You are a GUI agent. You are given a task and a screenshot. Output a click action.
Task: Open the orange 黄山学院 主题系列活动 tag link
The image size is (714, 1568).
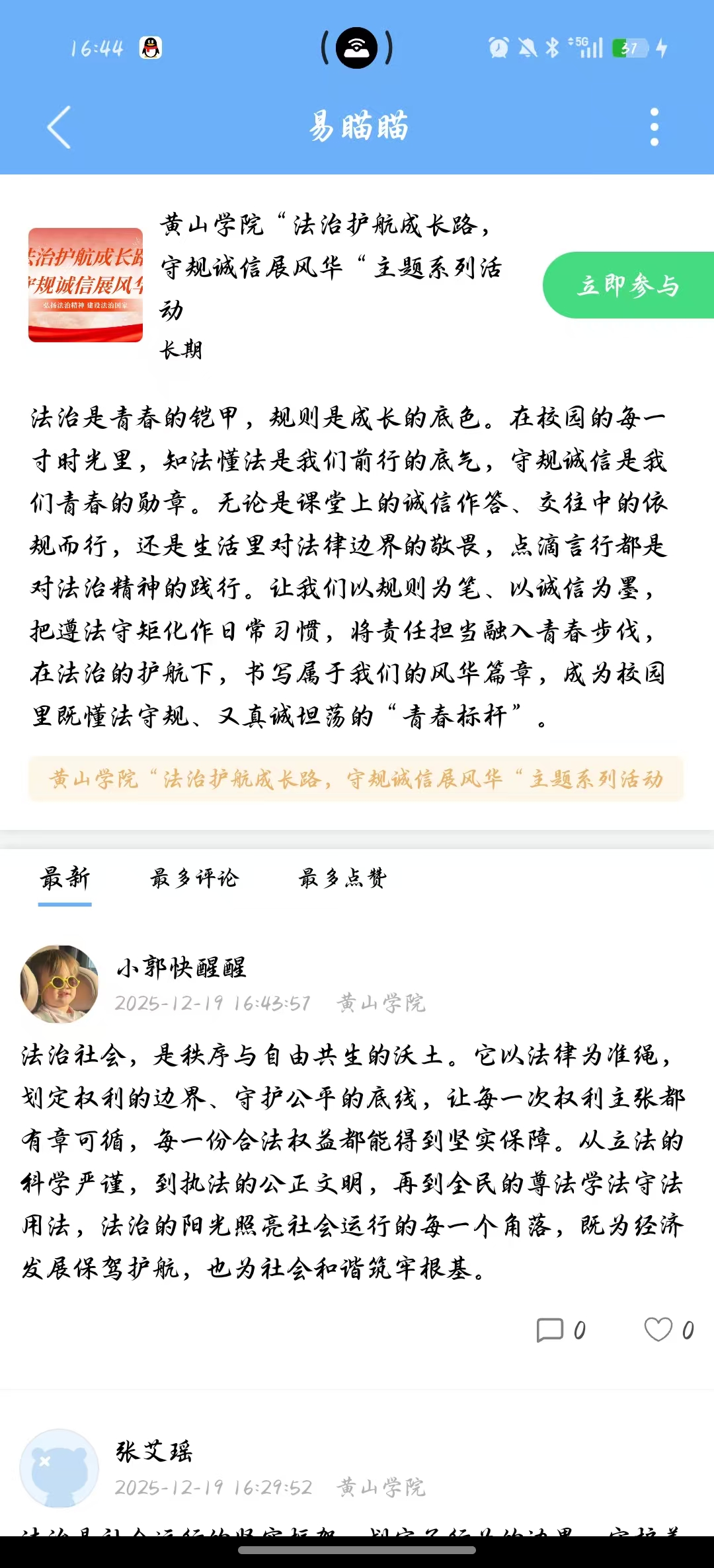(356, 779)
